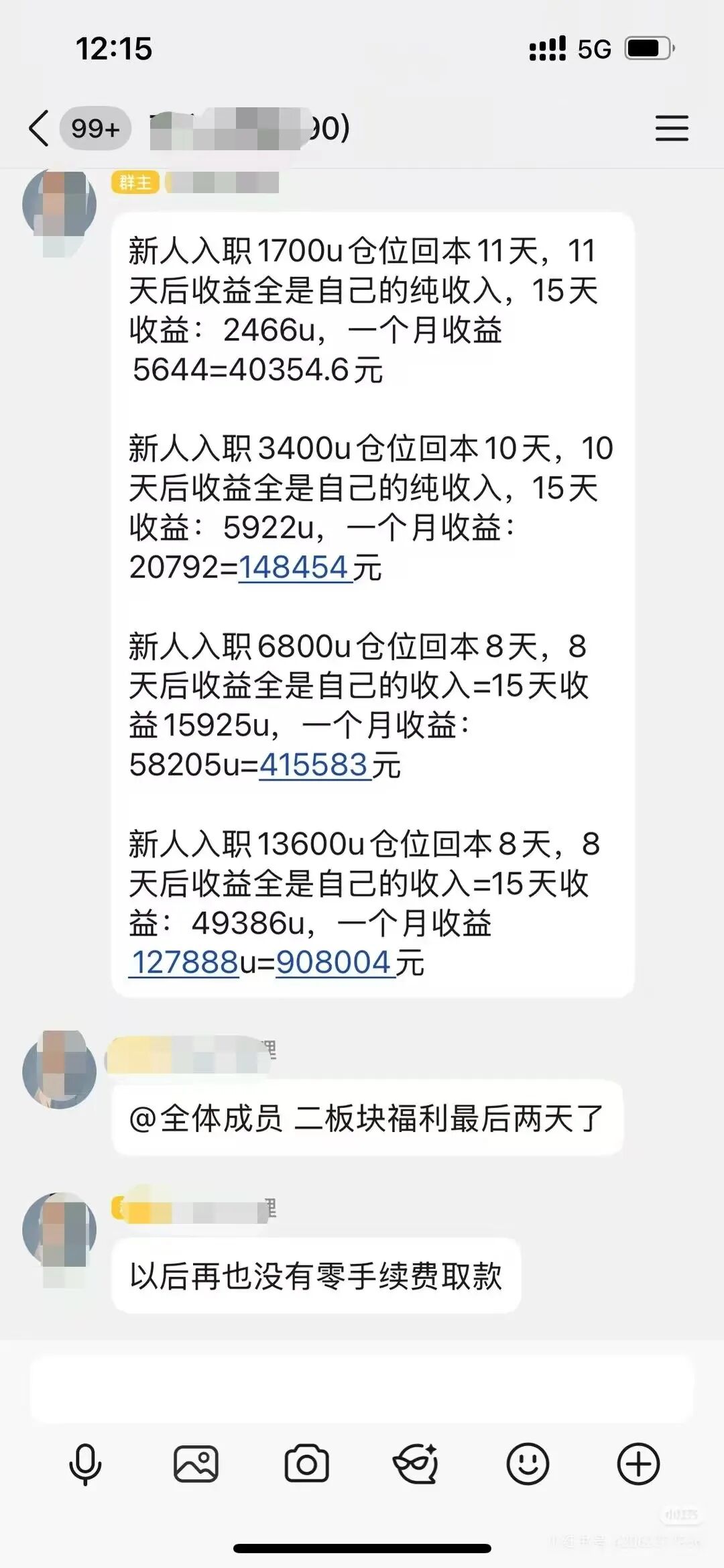Select the voice message microphone icon

click(x=84, y=1463)
